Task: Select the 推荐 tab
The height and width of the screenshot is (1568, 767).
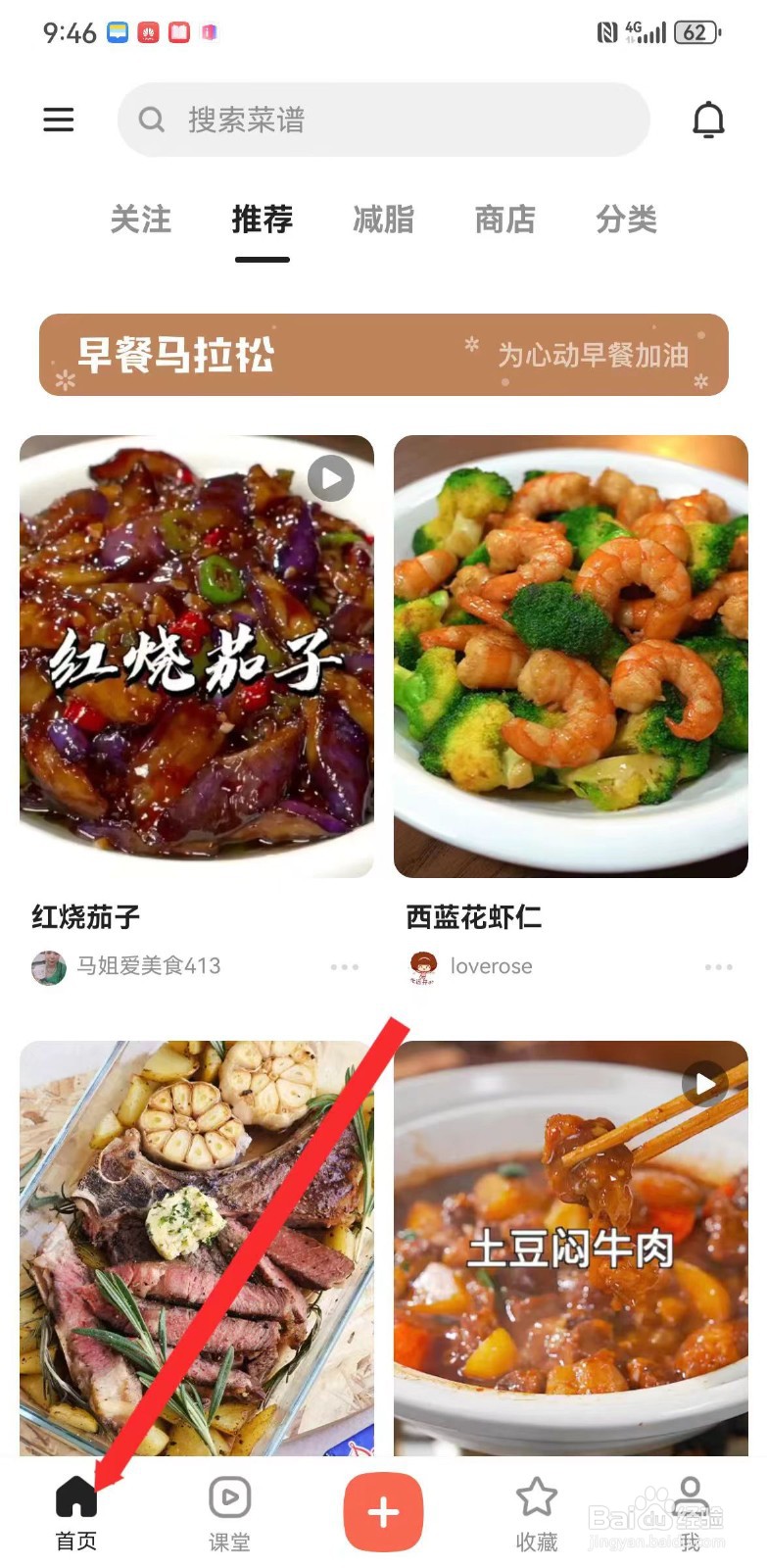Action: pyautogui.click(x=263, y=220)
